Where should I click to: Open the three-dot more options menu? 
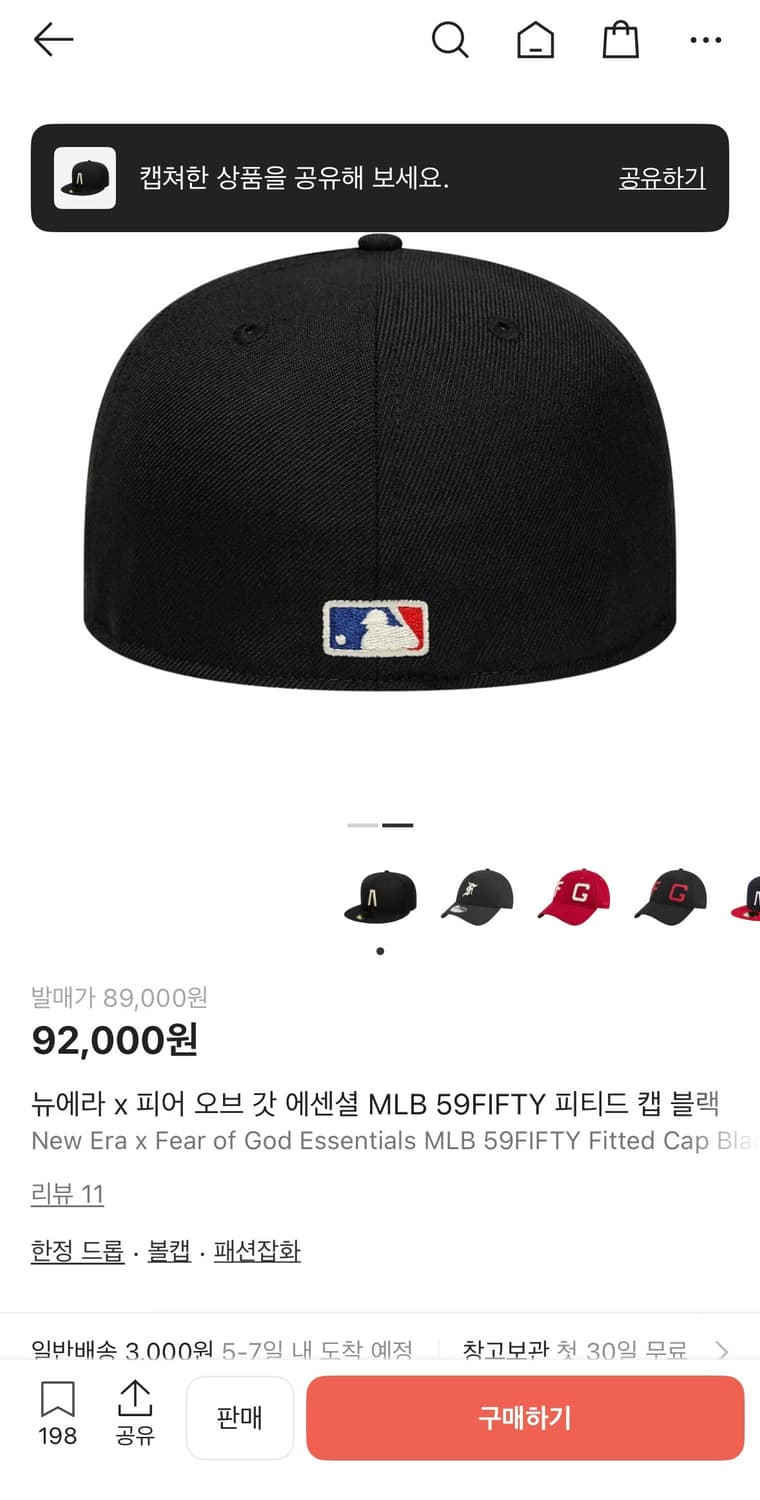(x=706, y=40)
